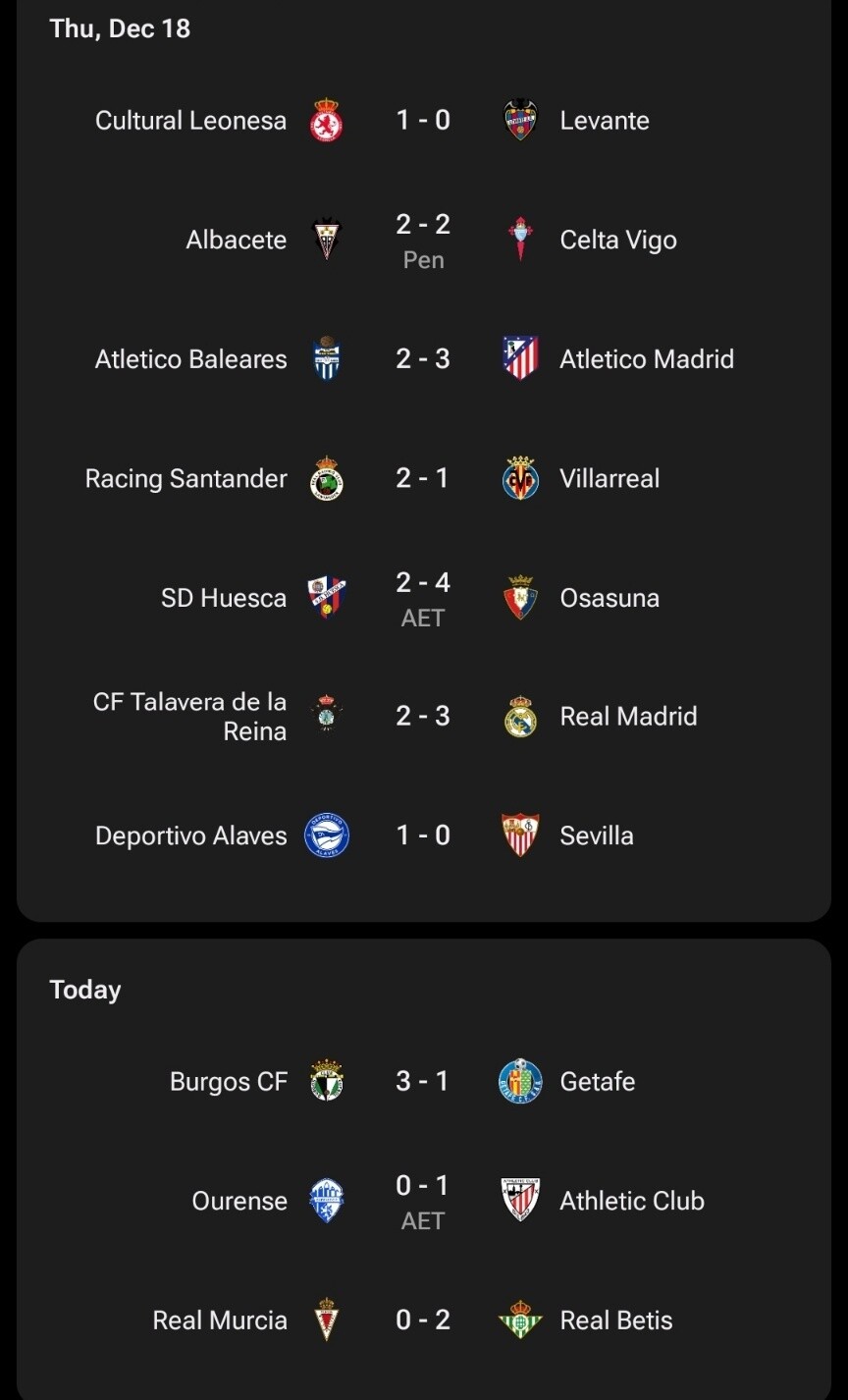Open Talavera de la Reina vs Real Madrid

coord(424,717)
